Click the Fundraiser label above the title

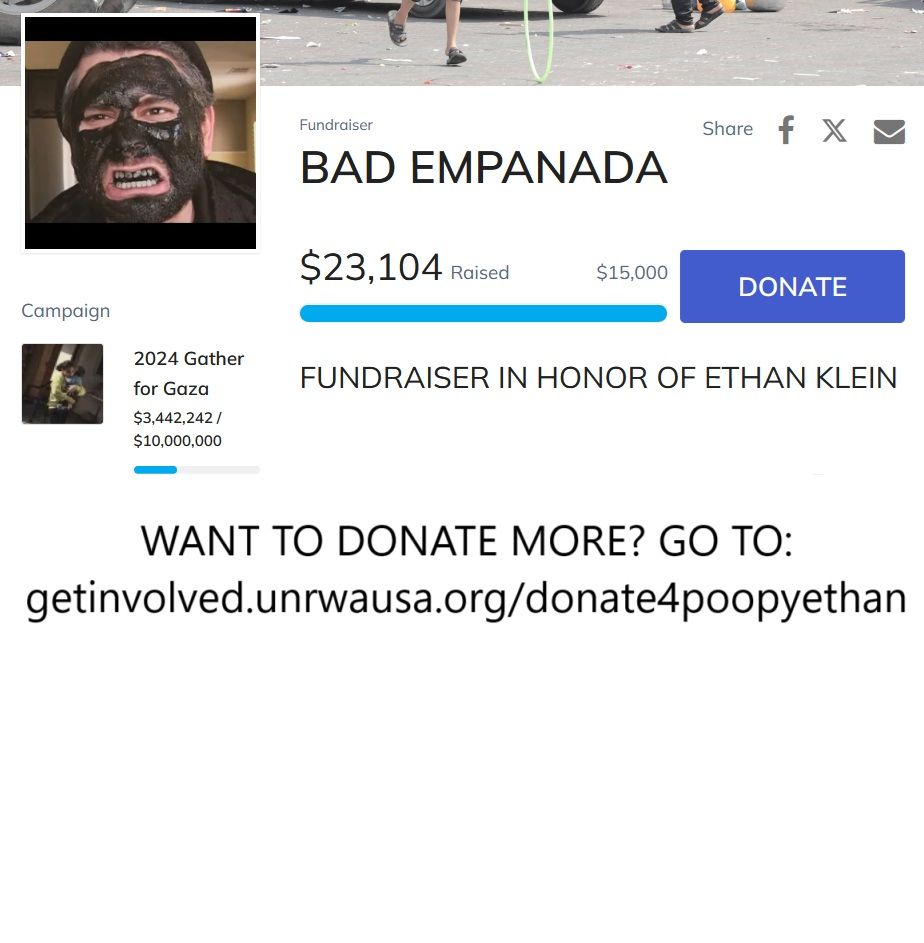pyautogui.click(x=335, y=125)
